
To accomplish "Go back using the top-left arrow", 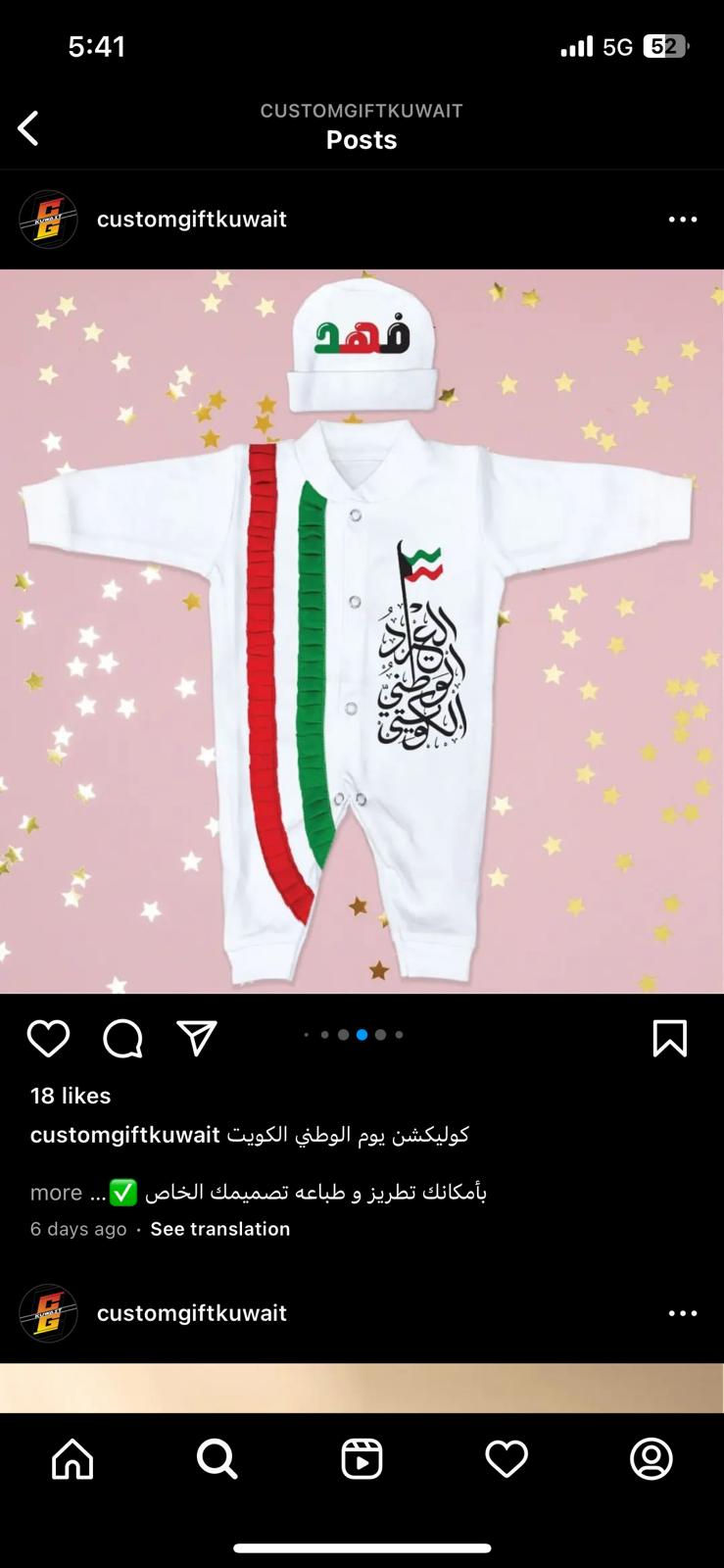I will [28, 128].
